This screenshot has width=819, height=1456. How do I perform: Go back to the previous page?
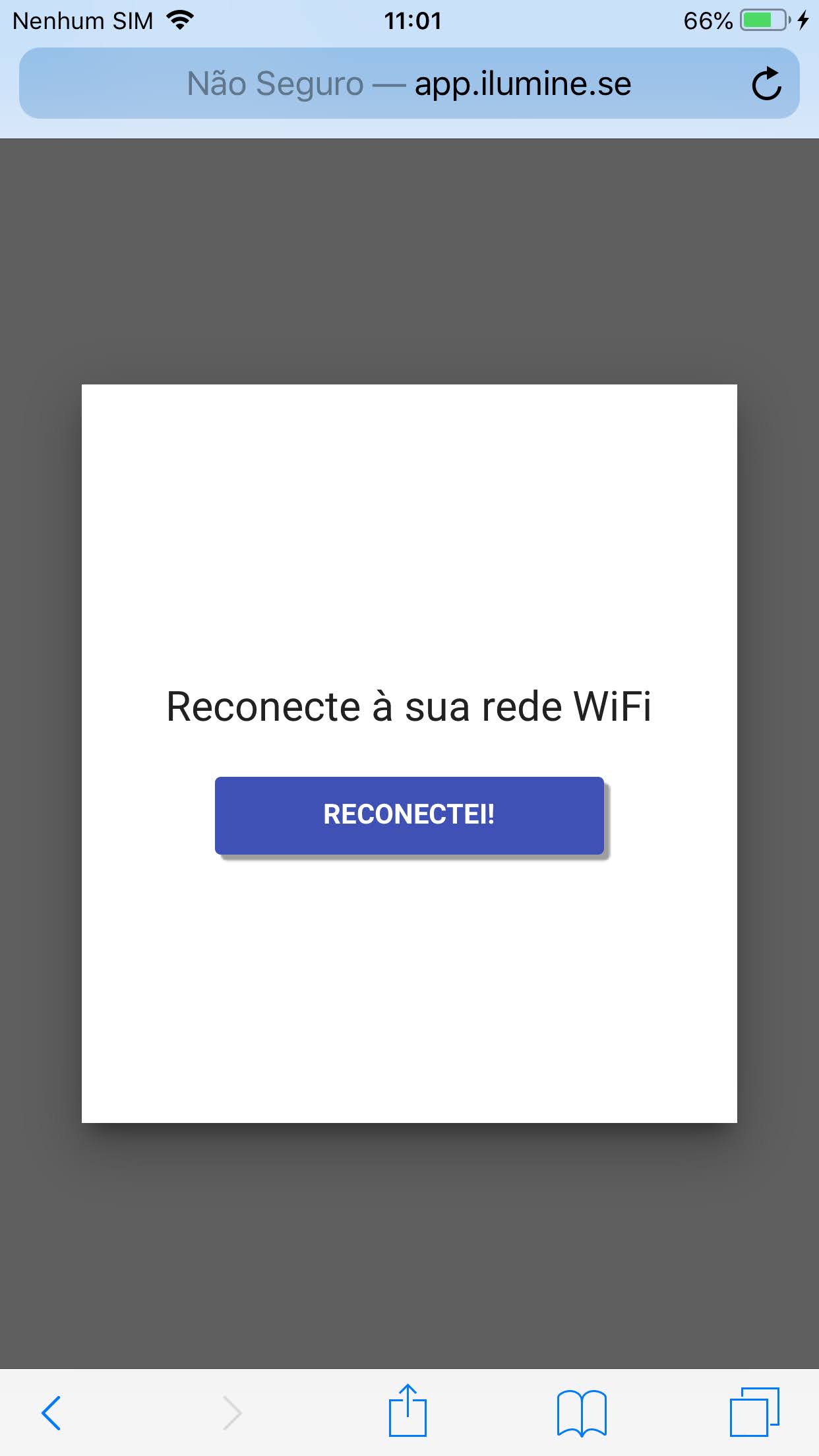pyautogui.click(x=51, y=1412)
